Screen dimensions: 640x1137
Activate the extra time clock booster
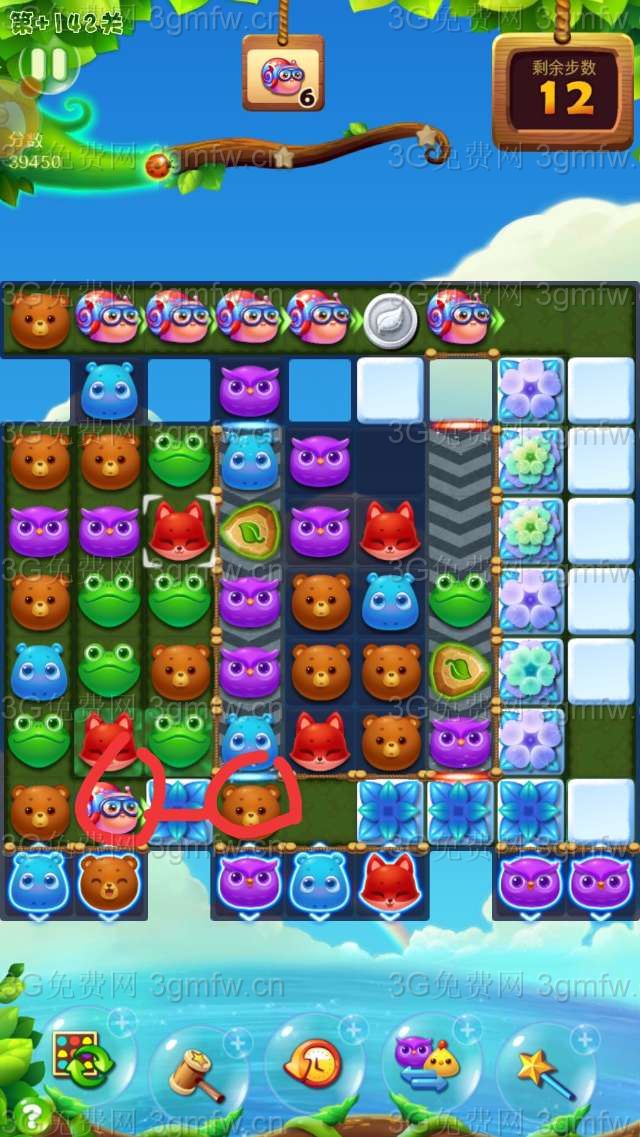coord(314,1062)
